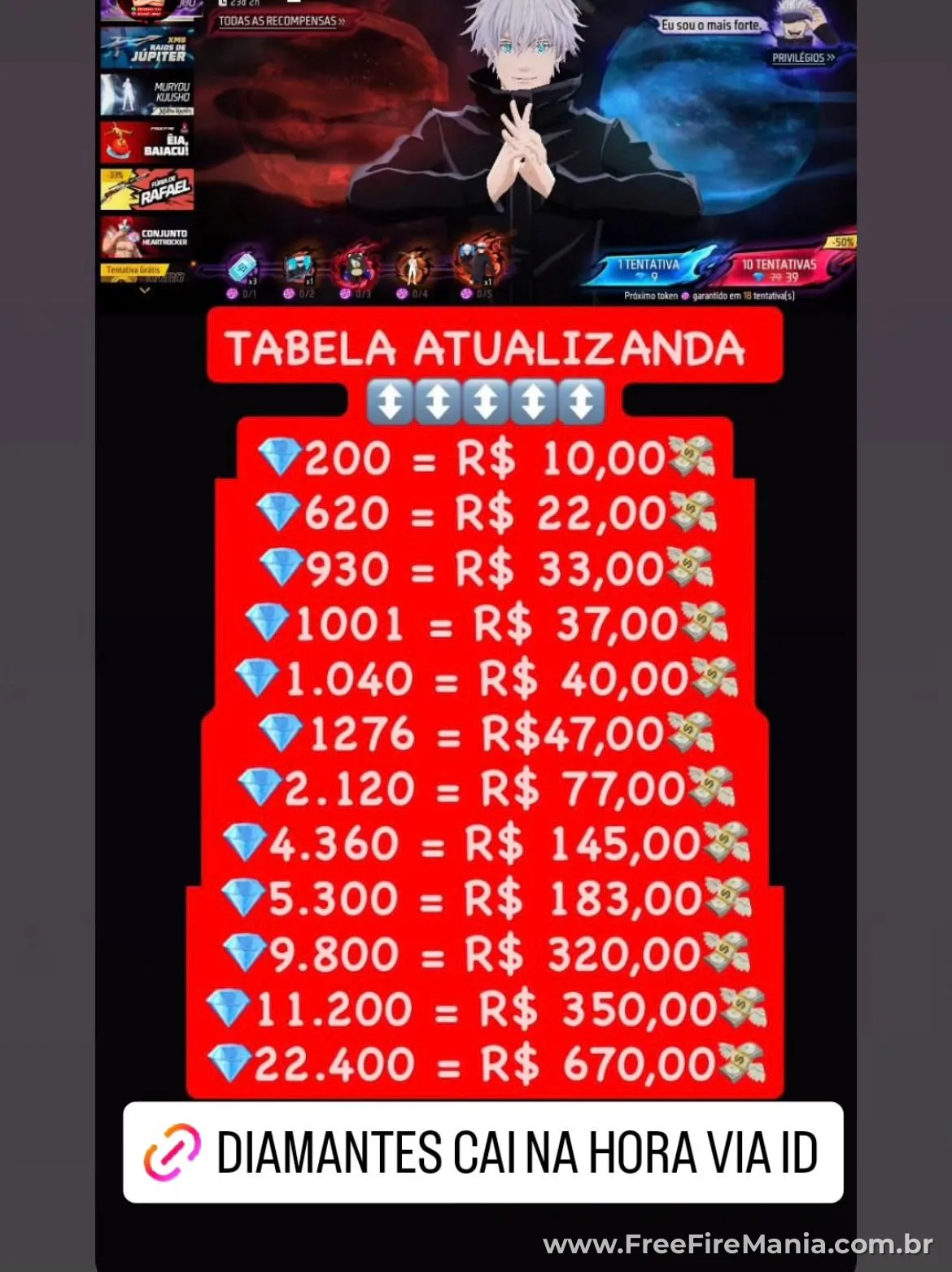The height and width of the screenshot is (1272, 952).
Task: Click the Muryou Kuusho event banner
Action: pos(146,94)
